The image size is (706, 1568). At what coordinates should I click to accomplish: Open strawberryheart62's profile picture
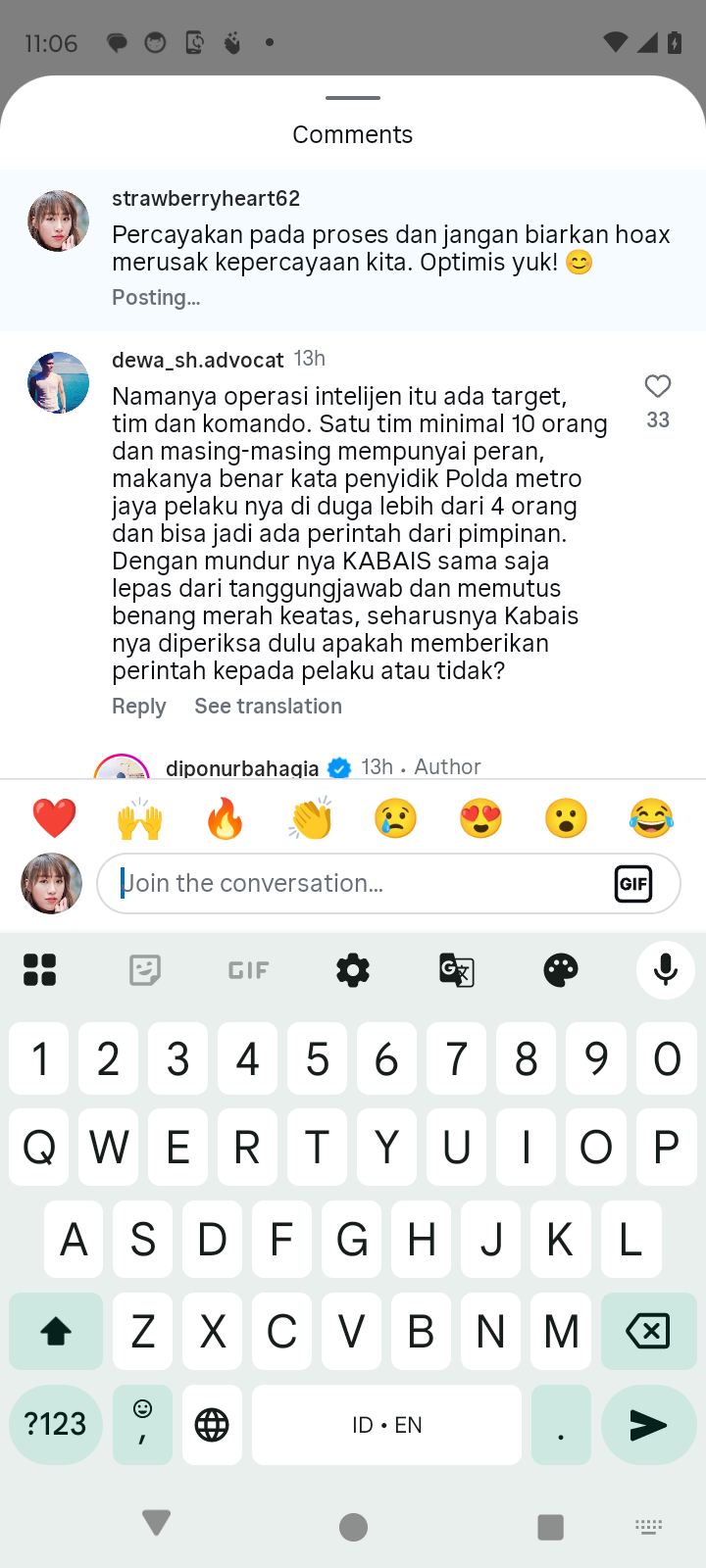pos(58,221)
